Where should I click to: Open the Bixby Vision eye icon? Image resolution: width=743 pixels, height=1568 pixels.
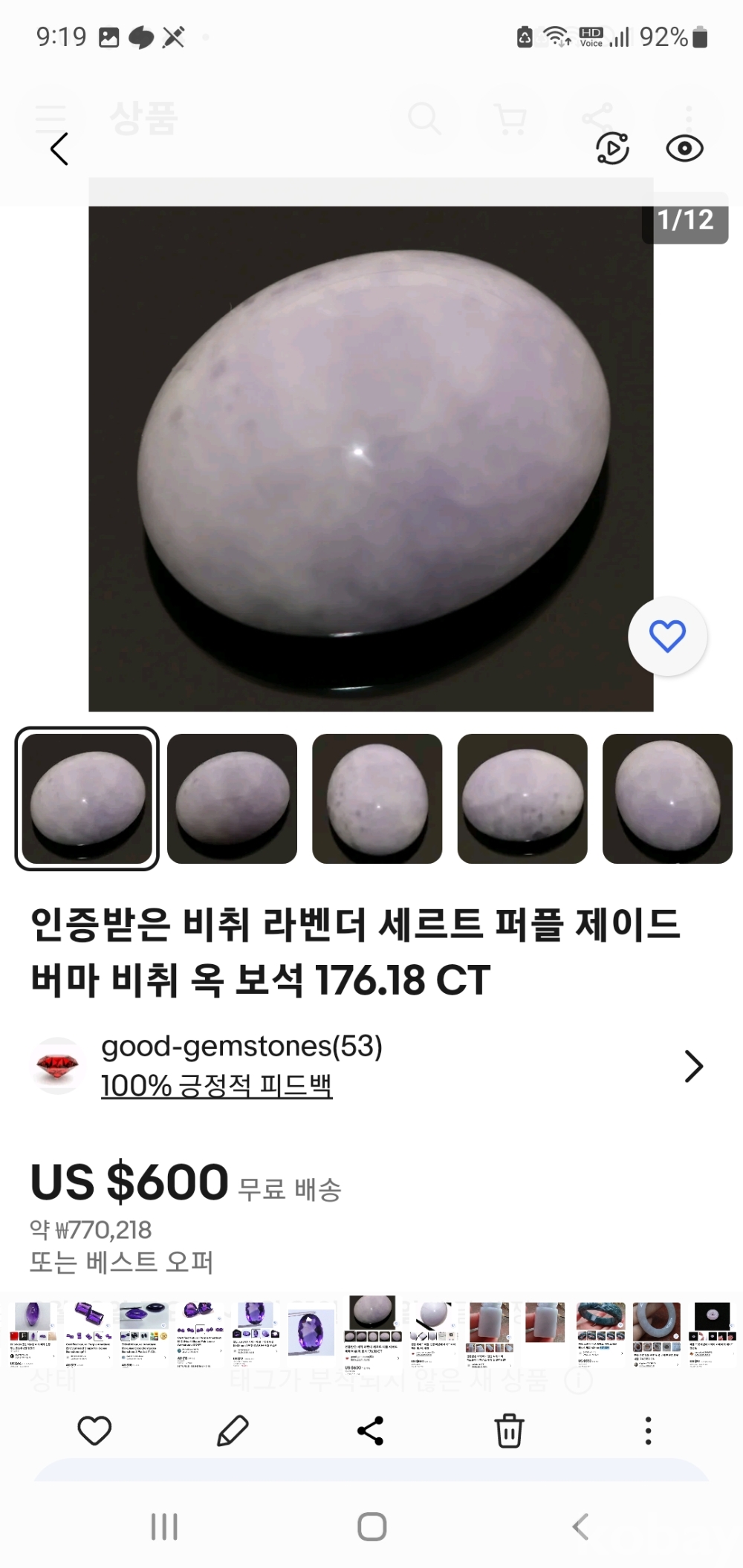[684, 149]
